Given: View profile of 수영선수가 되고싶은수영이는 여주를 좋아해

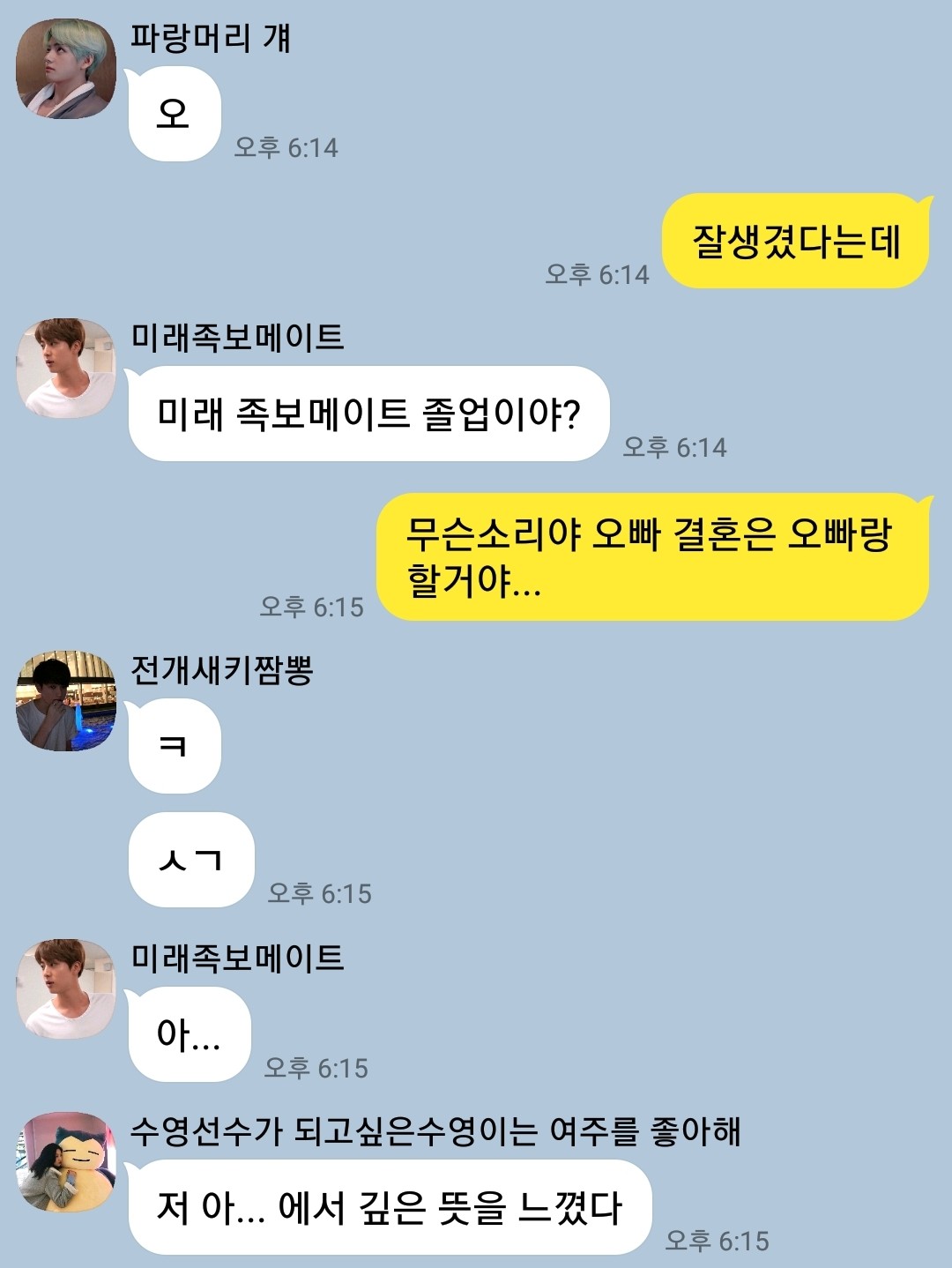Looking at the screenshot, I should click(66, 1161).
